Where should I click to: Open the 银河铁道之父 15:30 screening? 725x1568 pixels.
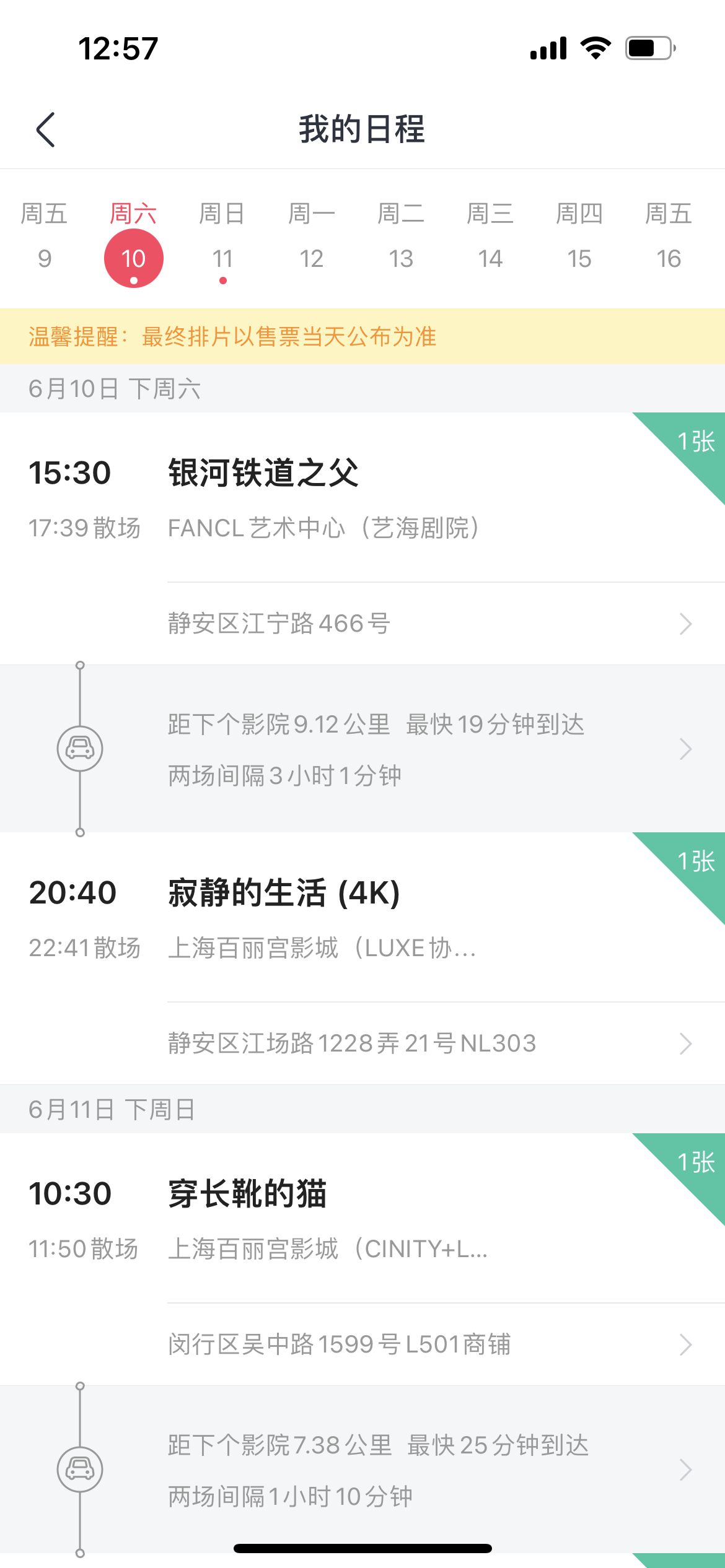point(362,497)
